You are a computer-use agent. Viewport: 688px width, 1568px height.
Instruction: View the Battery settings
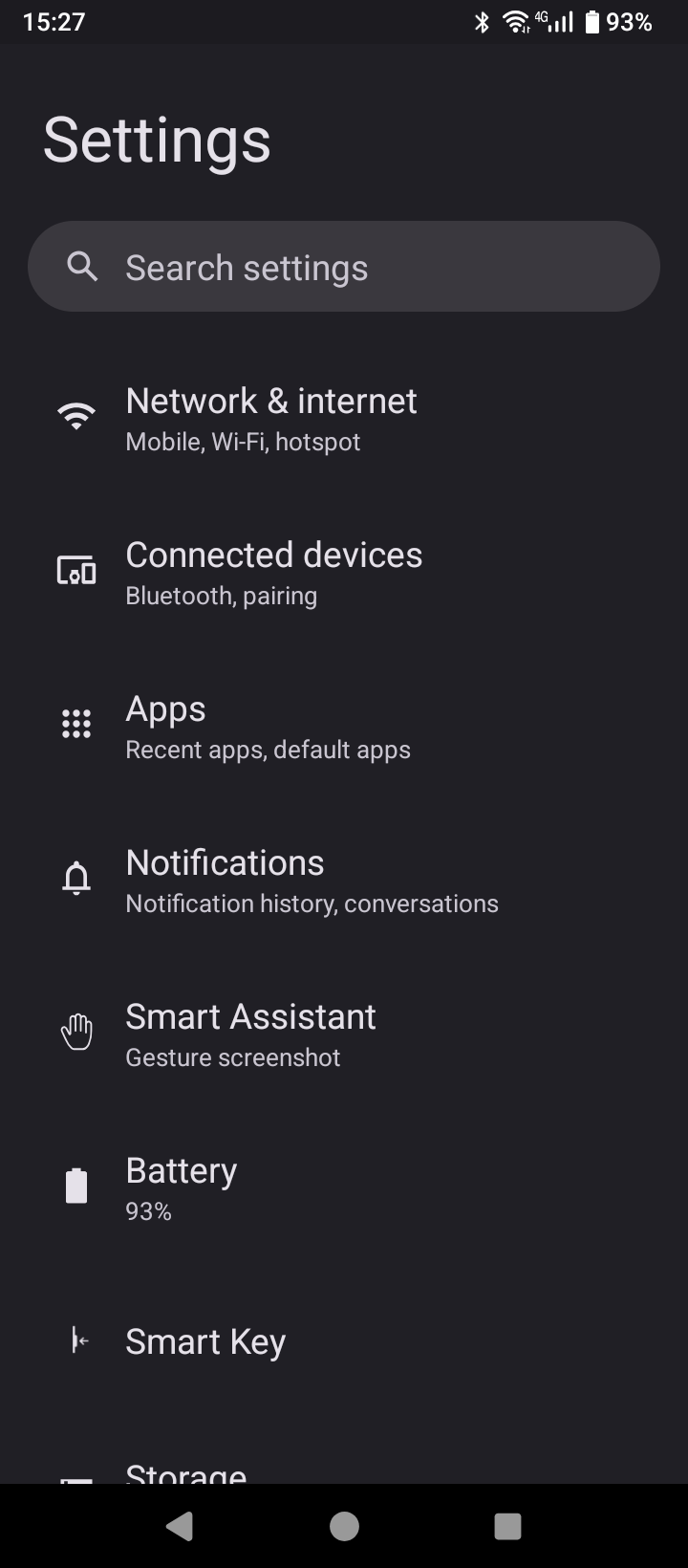coord(344,1188)
